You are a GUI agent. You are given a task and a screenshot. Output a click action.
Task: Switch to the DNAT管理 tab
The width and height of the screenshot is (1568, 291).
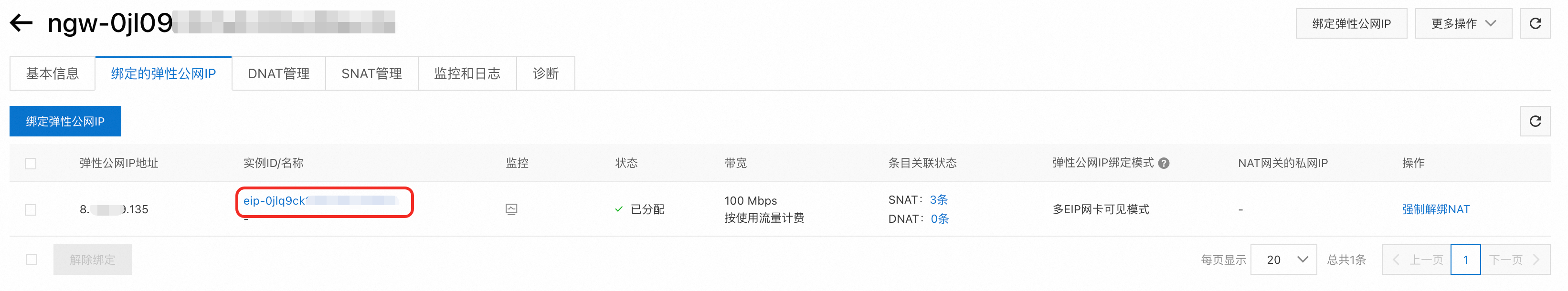tap(278, 73)
